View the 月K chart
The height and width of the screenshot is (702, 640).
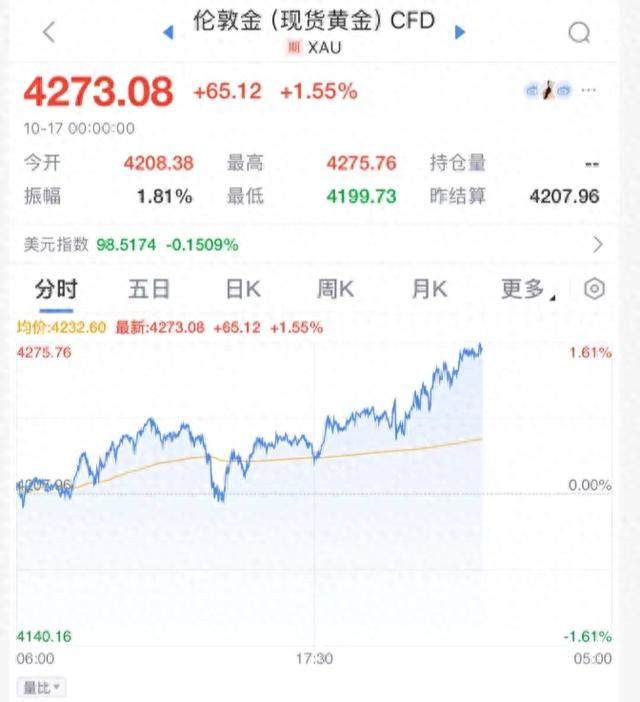click(429, 290)
